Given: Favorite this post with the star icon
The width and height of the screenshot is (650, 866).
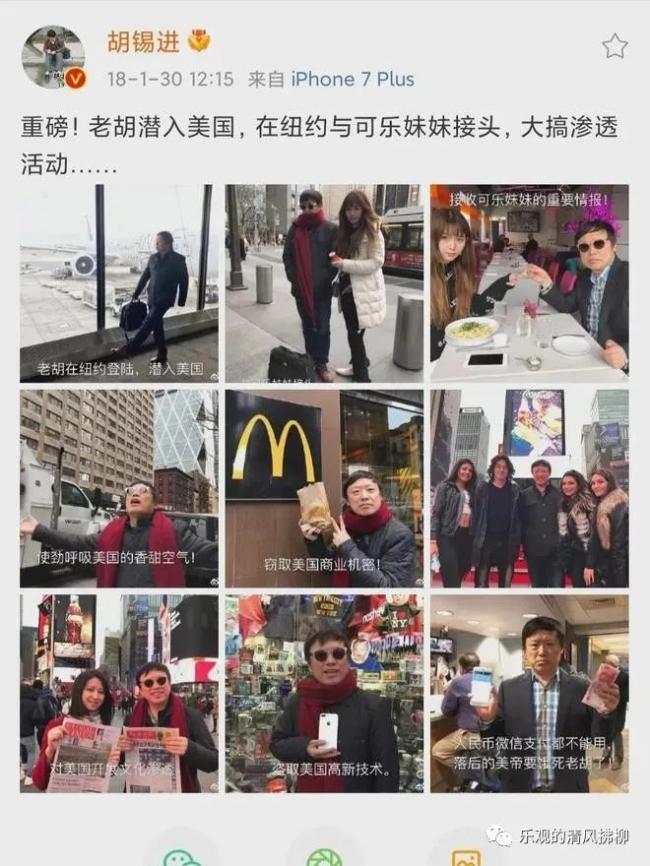Looking at the screenshot, I should tap(614, 45).
